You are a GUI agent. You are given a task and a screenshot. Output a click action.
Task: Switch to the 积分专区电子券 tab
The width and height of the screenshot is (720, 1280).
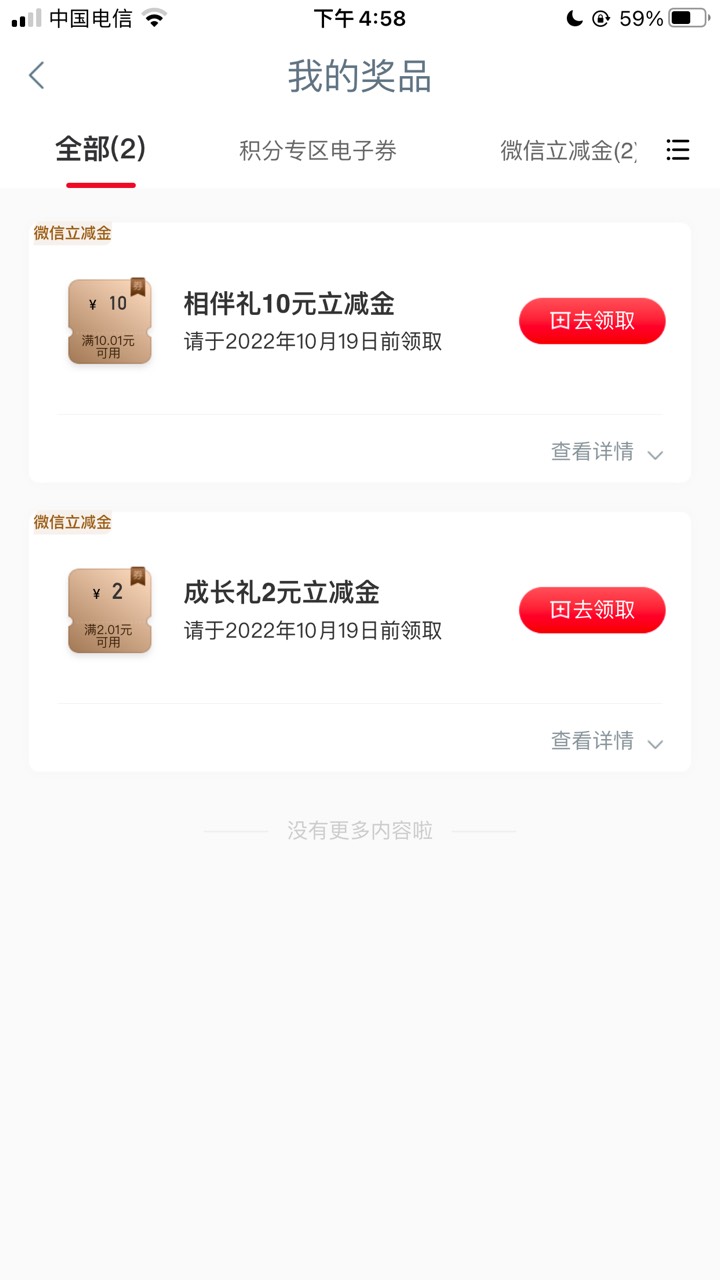click(317, 151)
